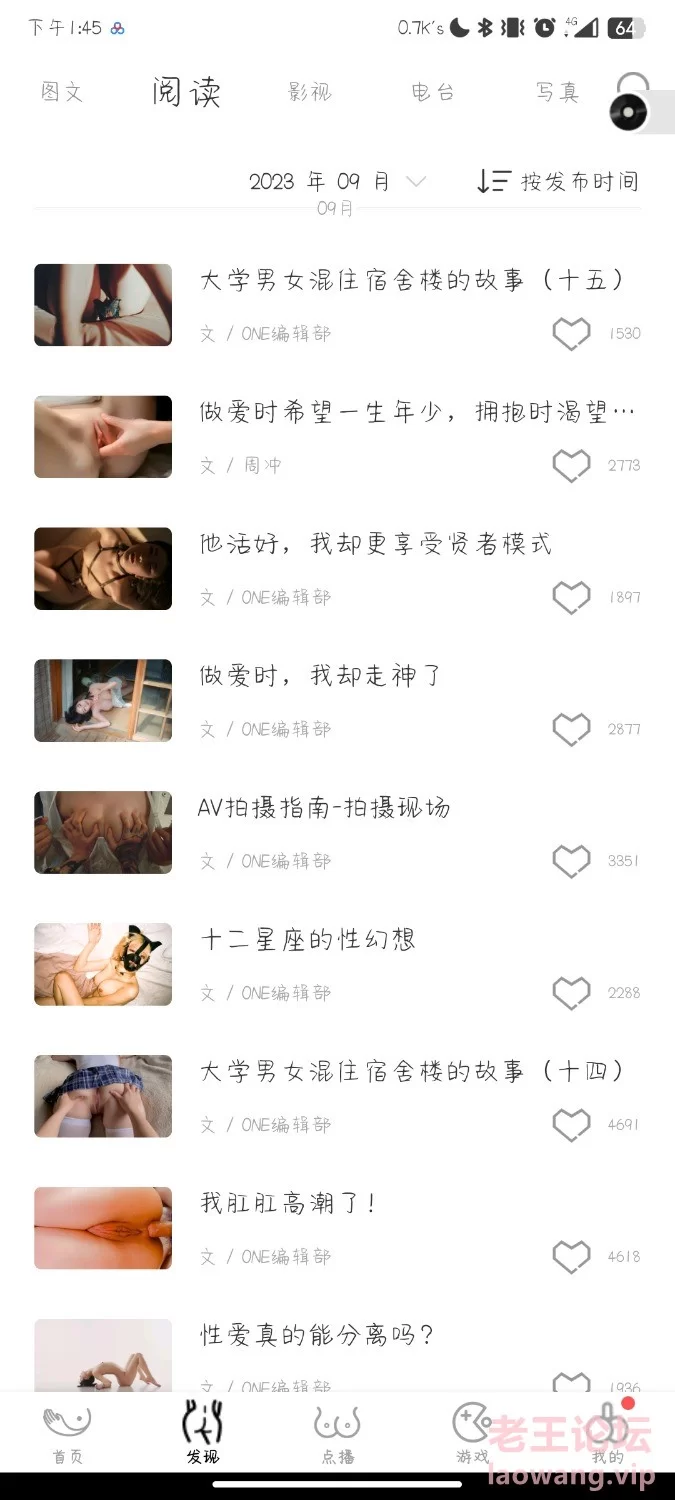This screenshot has width=675, height=1500.
Task: Like the article by 周冲
Action: pyautogui.click(x=572, y=466)
